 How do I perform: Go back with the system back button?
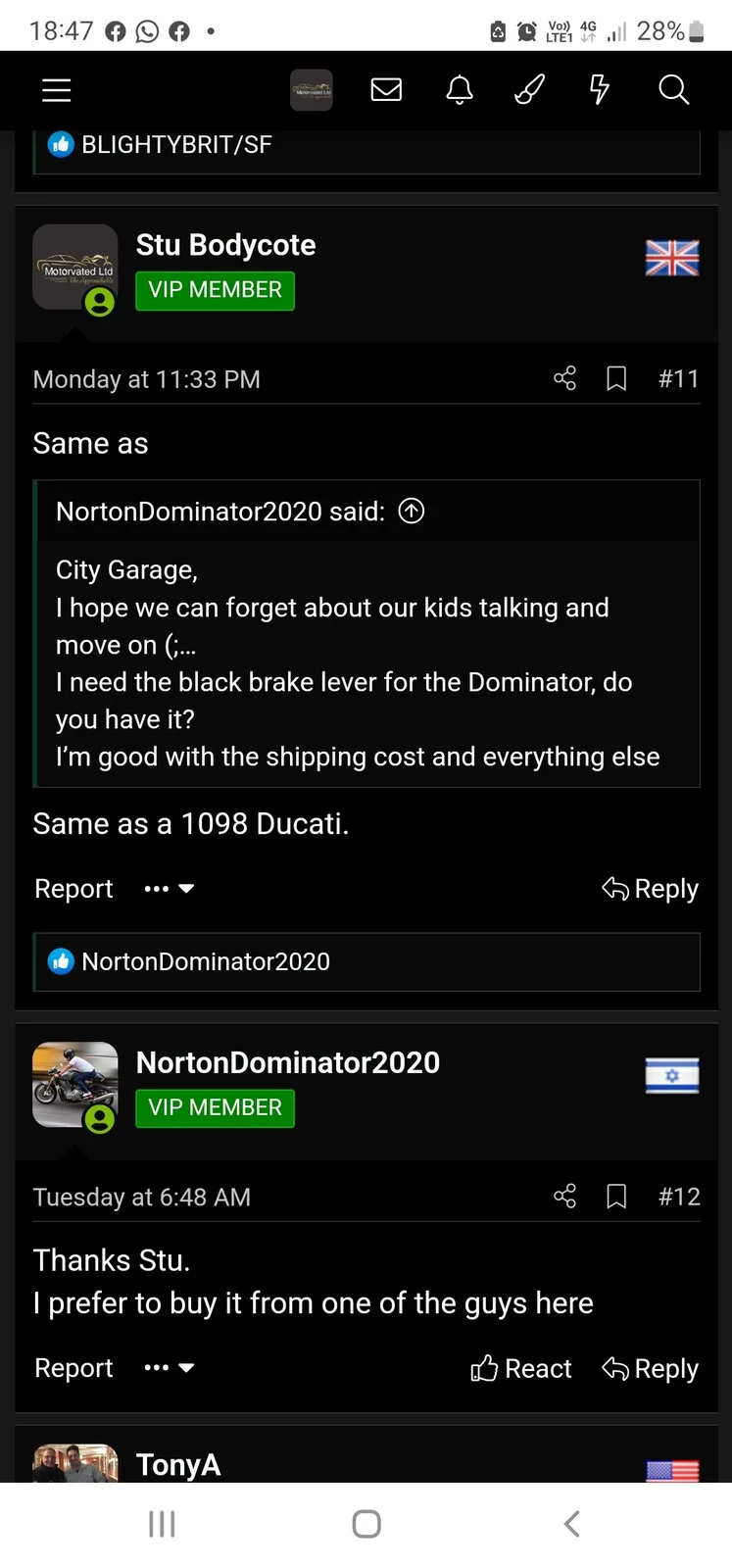[x=572, y=1524]
